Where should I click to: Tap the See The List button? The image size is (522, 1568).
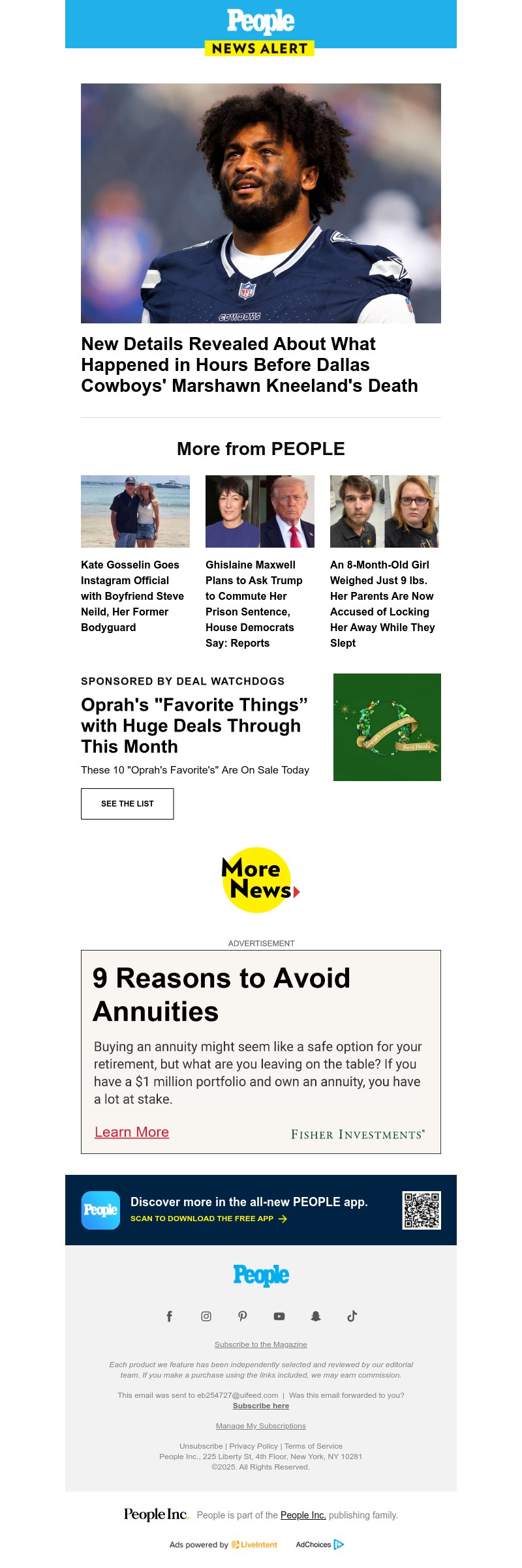127,803
